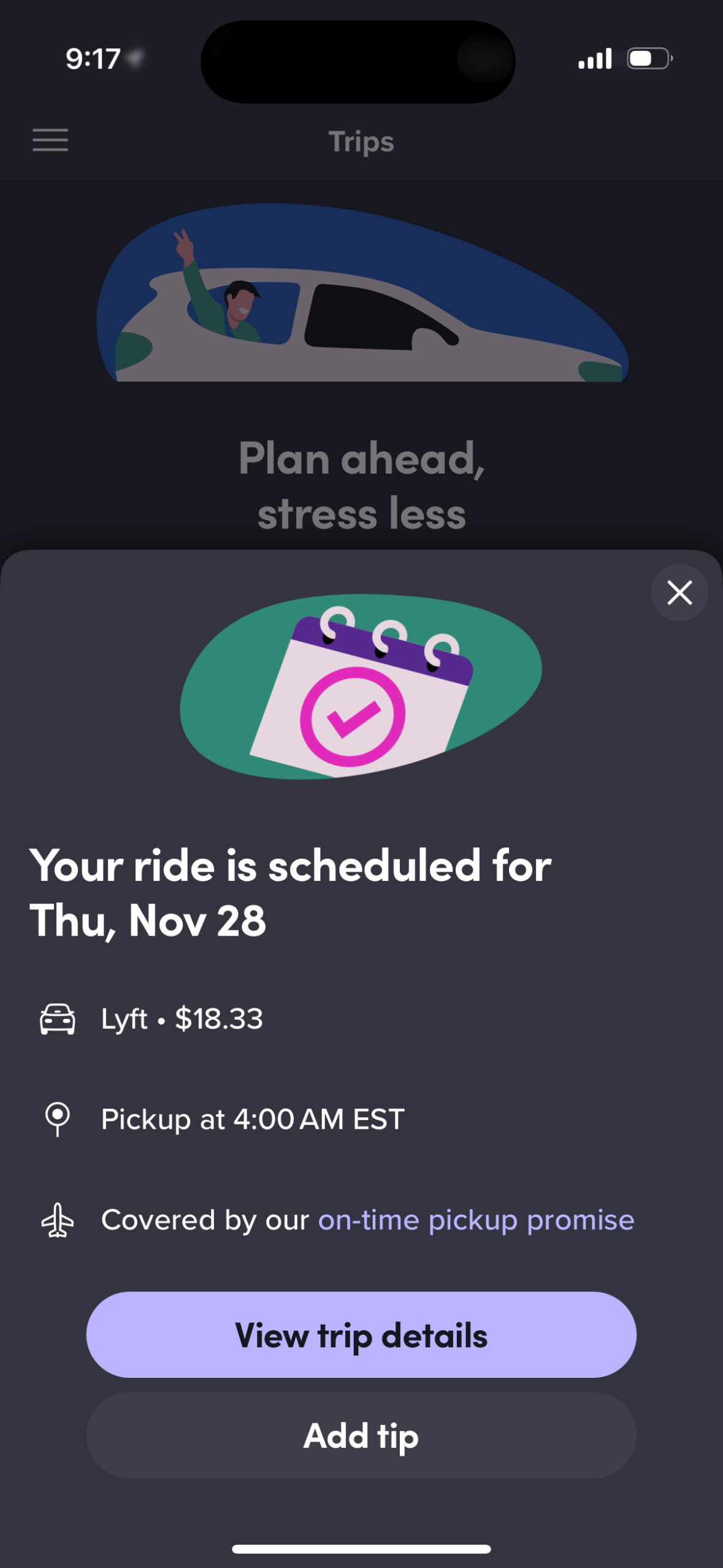Screen dimensions: 723x1568
Task: Tap the ride fare amount $18.33
Action: [x=219, y=1018]
